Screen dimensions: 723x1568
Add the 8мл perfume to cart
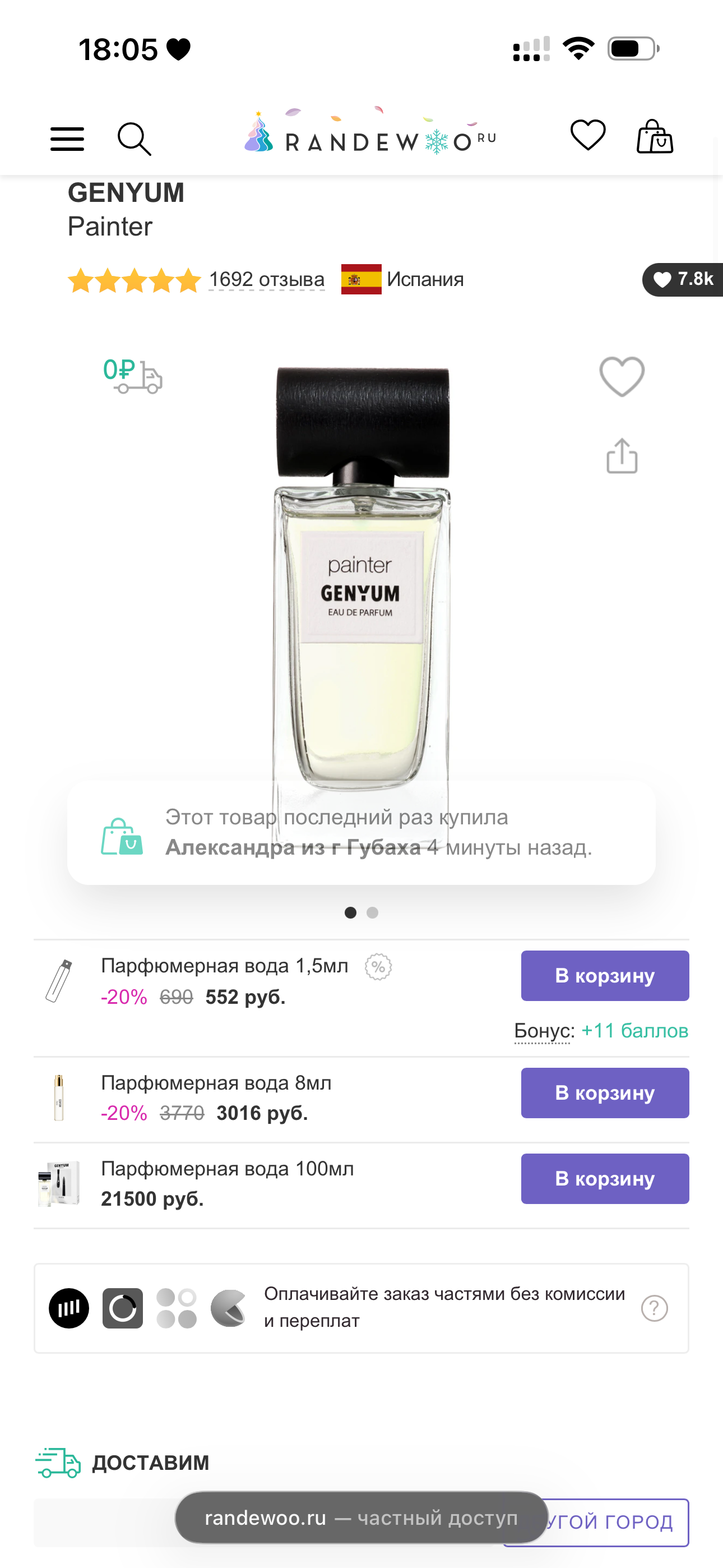604,1092
